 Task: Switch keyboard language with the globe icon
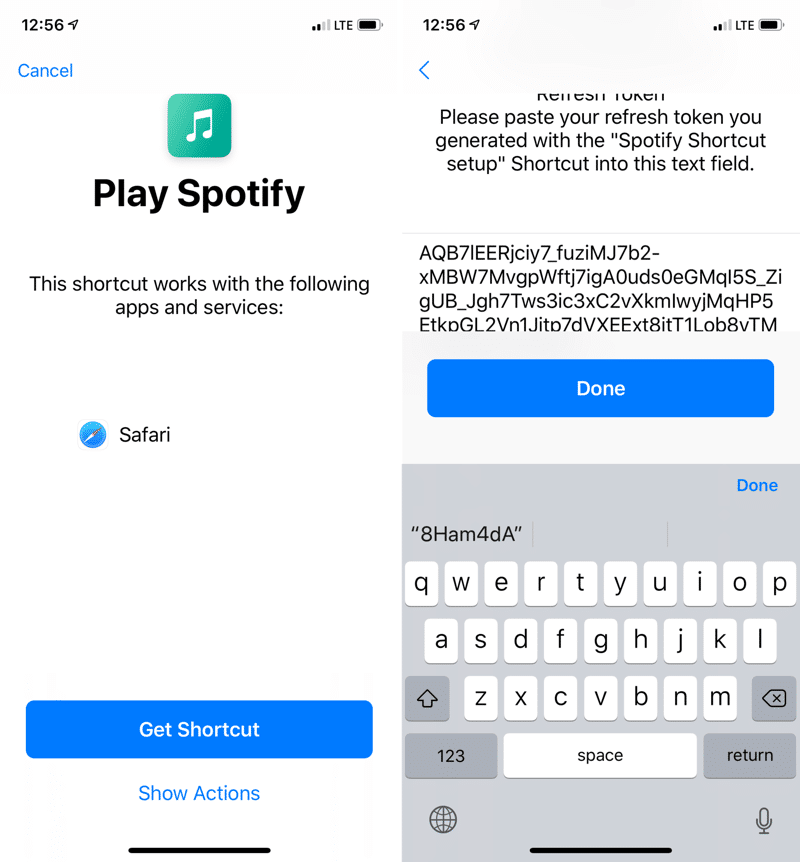[x=443, y=820]
